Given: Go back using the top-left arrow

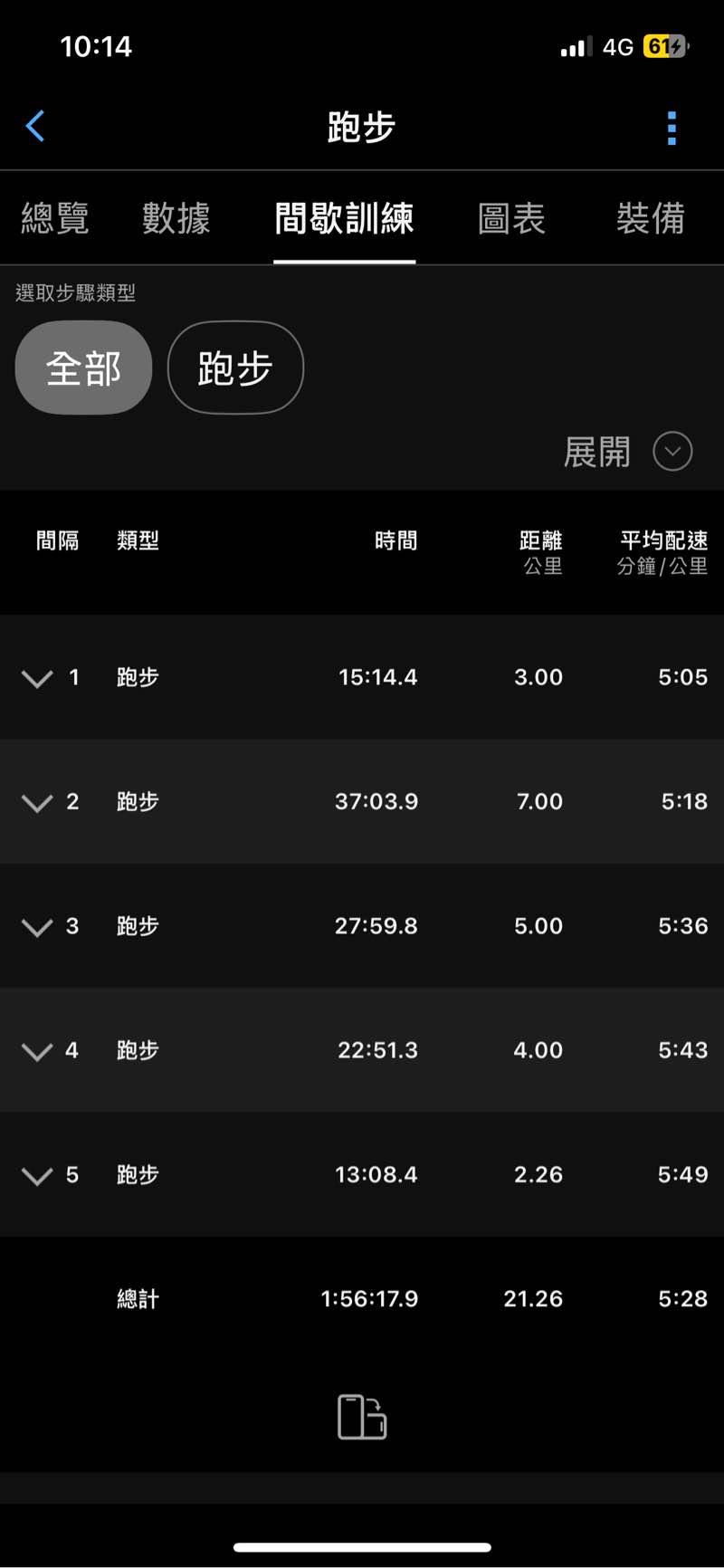Looking at the screenshot, I should tap(35, 127).
